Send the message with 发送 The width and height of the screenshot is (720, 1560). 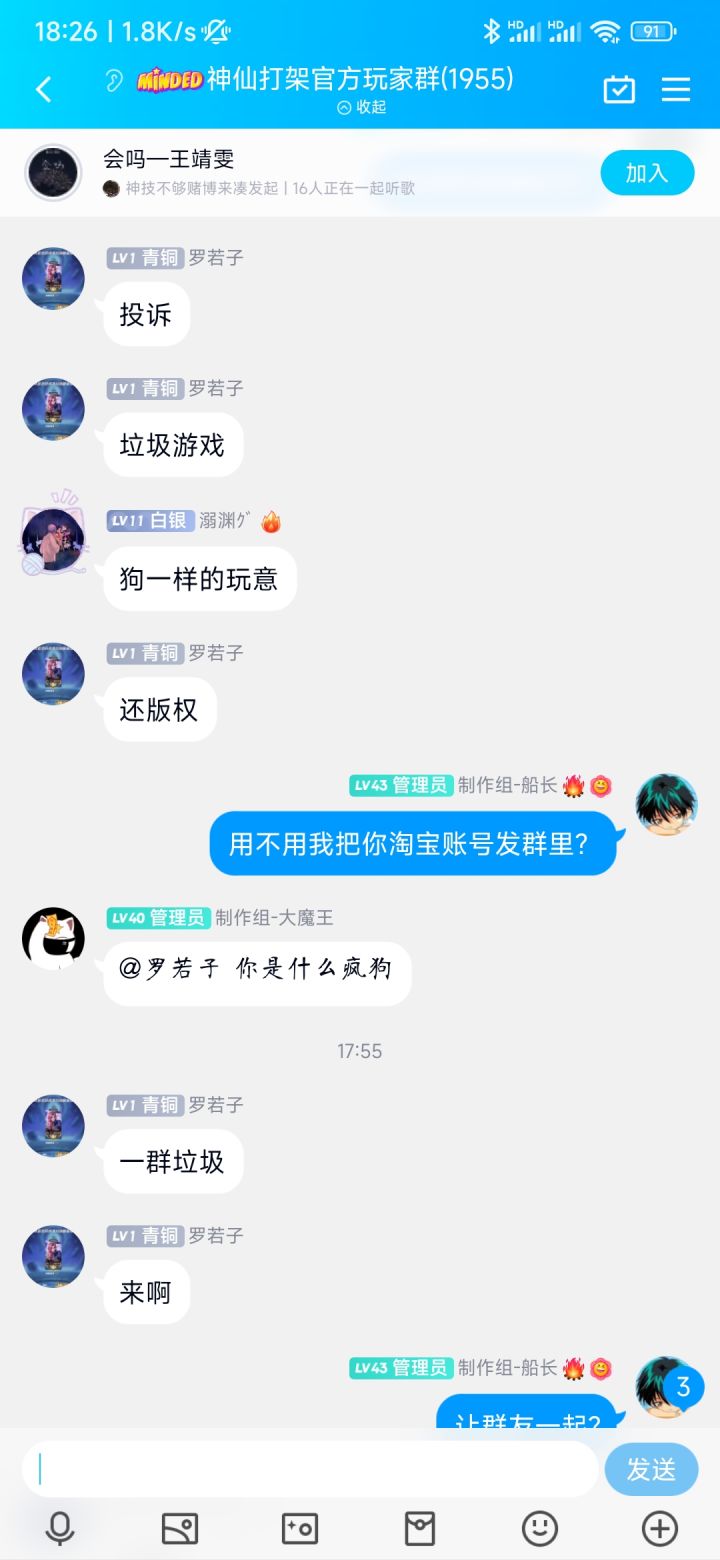coord(651,1468)
